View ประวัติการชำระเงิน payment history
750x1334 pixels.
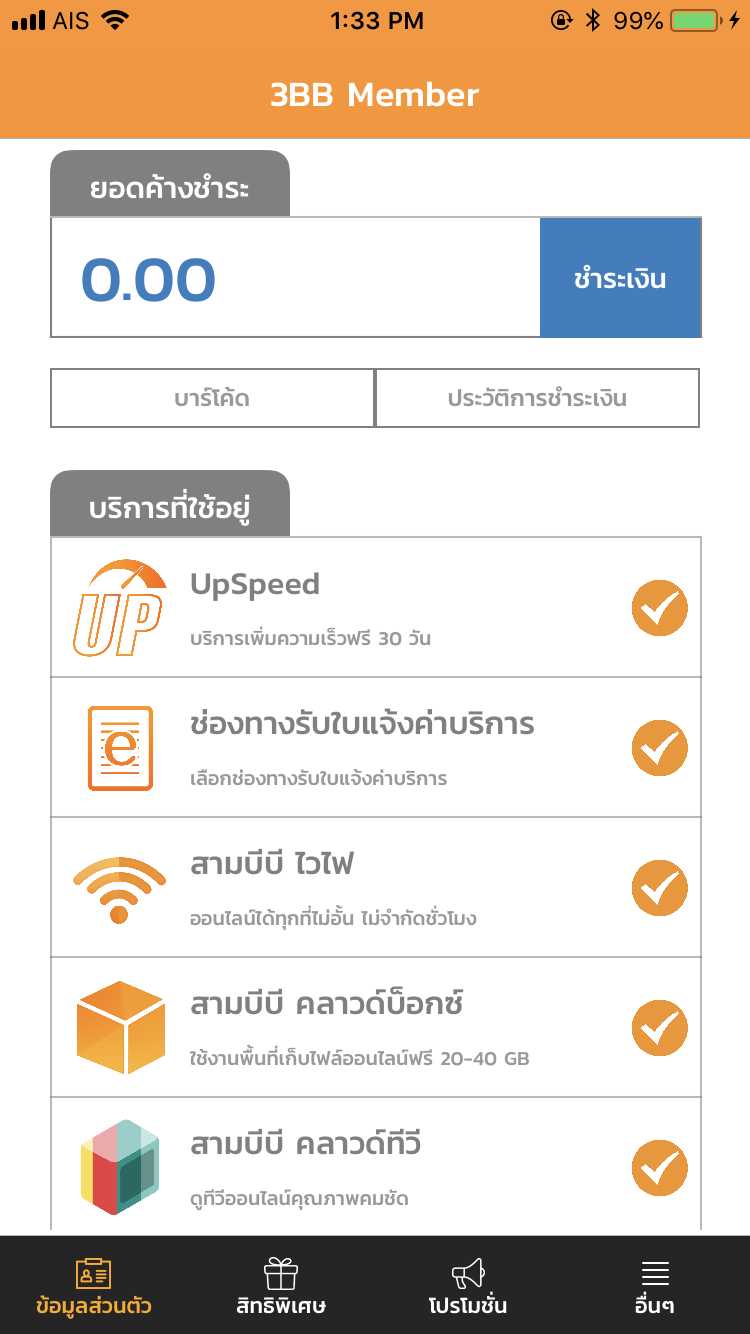tap(537, 398)
